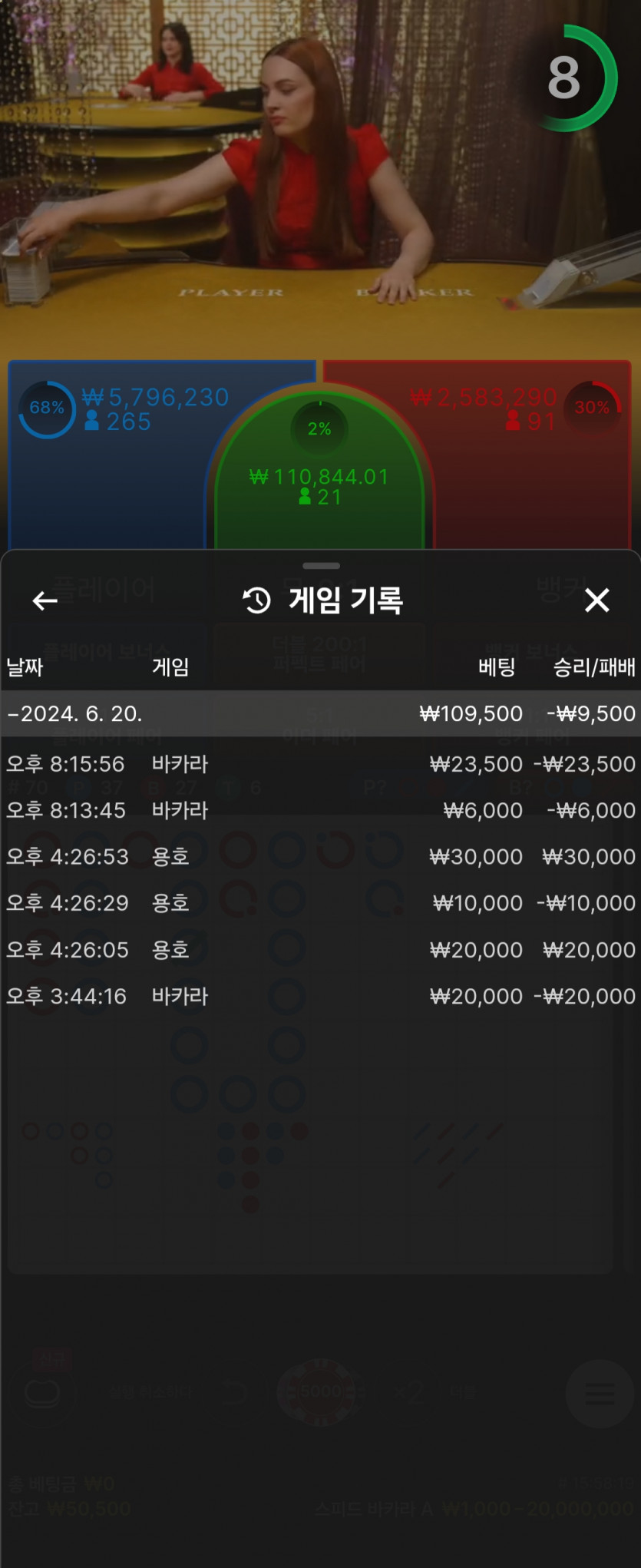Image resolution: width=641 pixels, height=1568 pixels.
Task: Go back from the game history panel
Action: tap(45, 600)
